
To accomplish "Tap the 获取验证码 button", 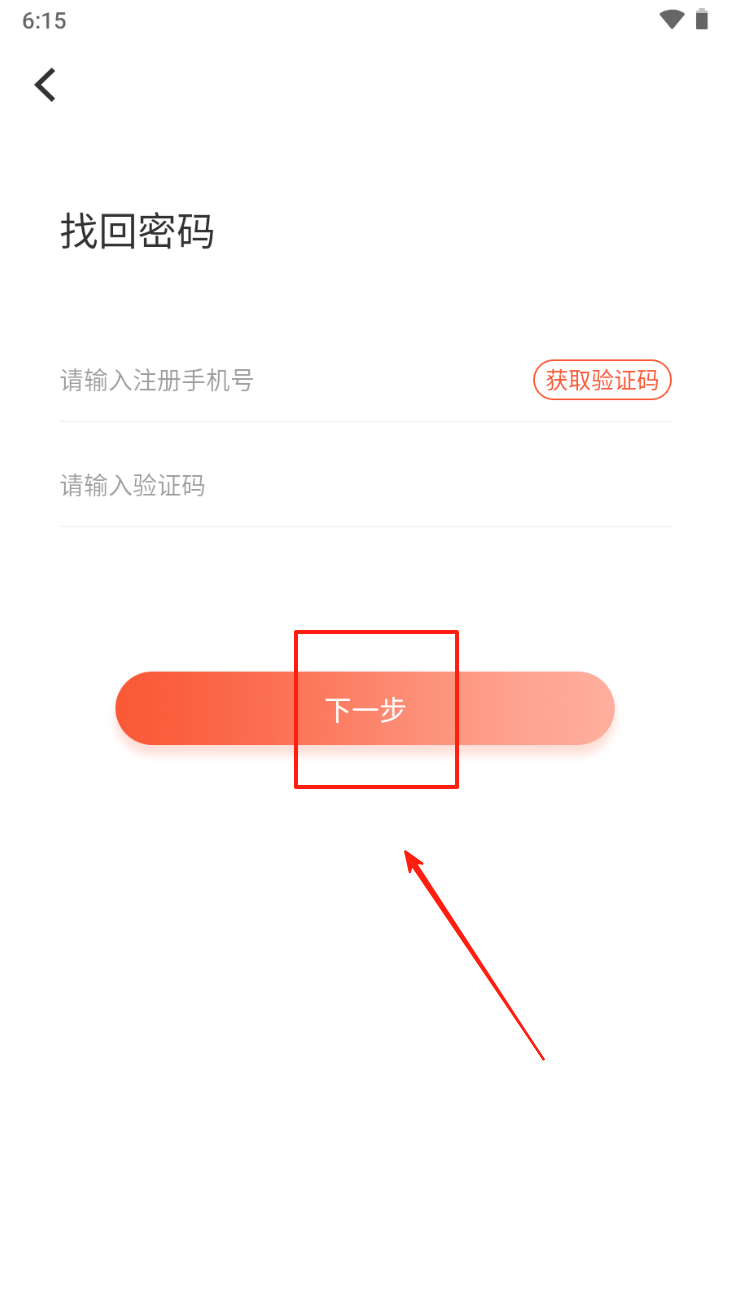I will pyautogui.click(x=602, y=380).
